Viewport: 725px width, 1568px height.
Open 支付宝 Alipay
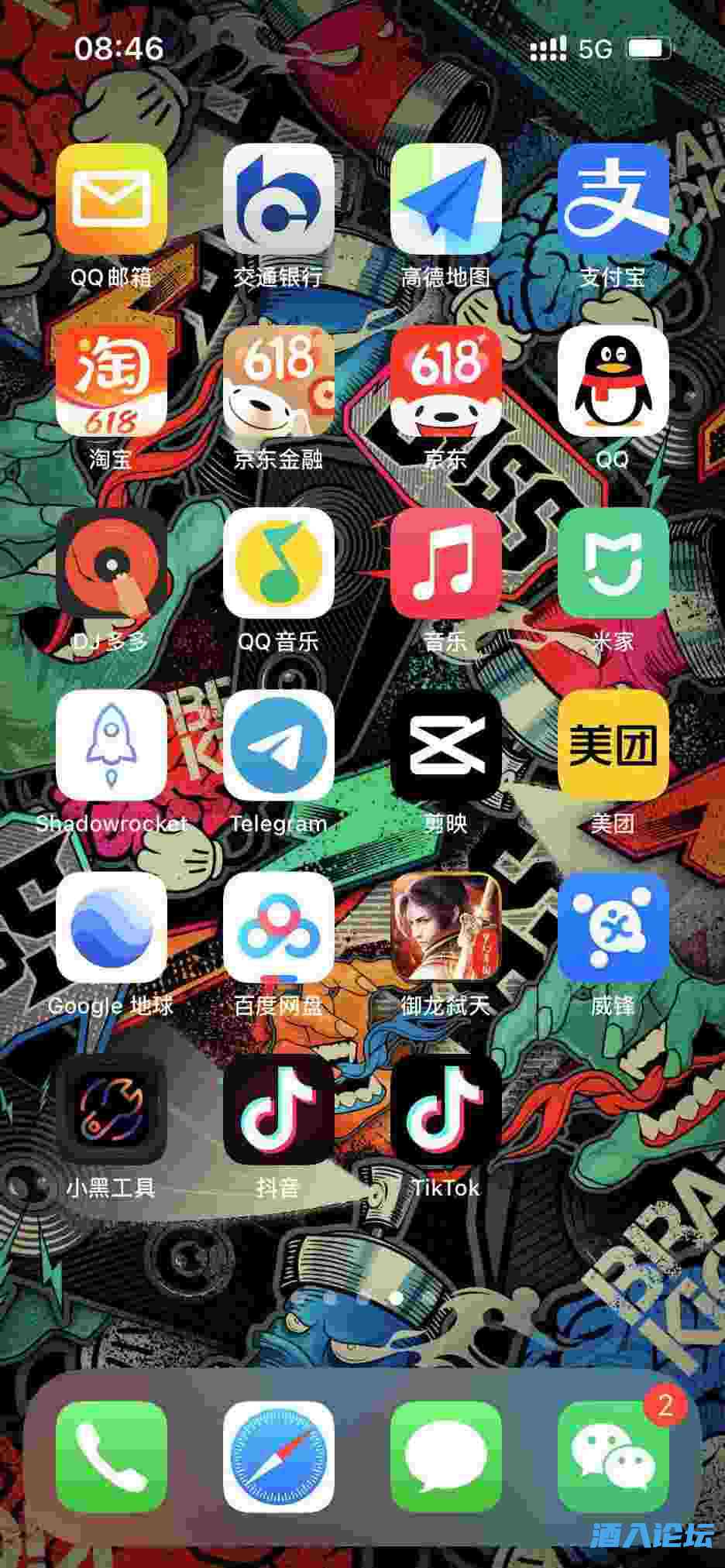[x=613, y=199]
